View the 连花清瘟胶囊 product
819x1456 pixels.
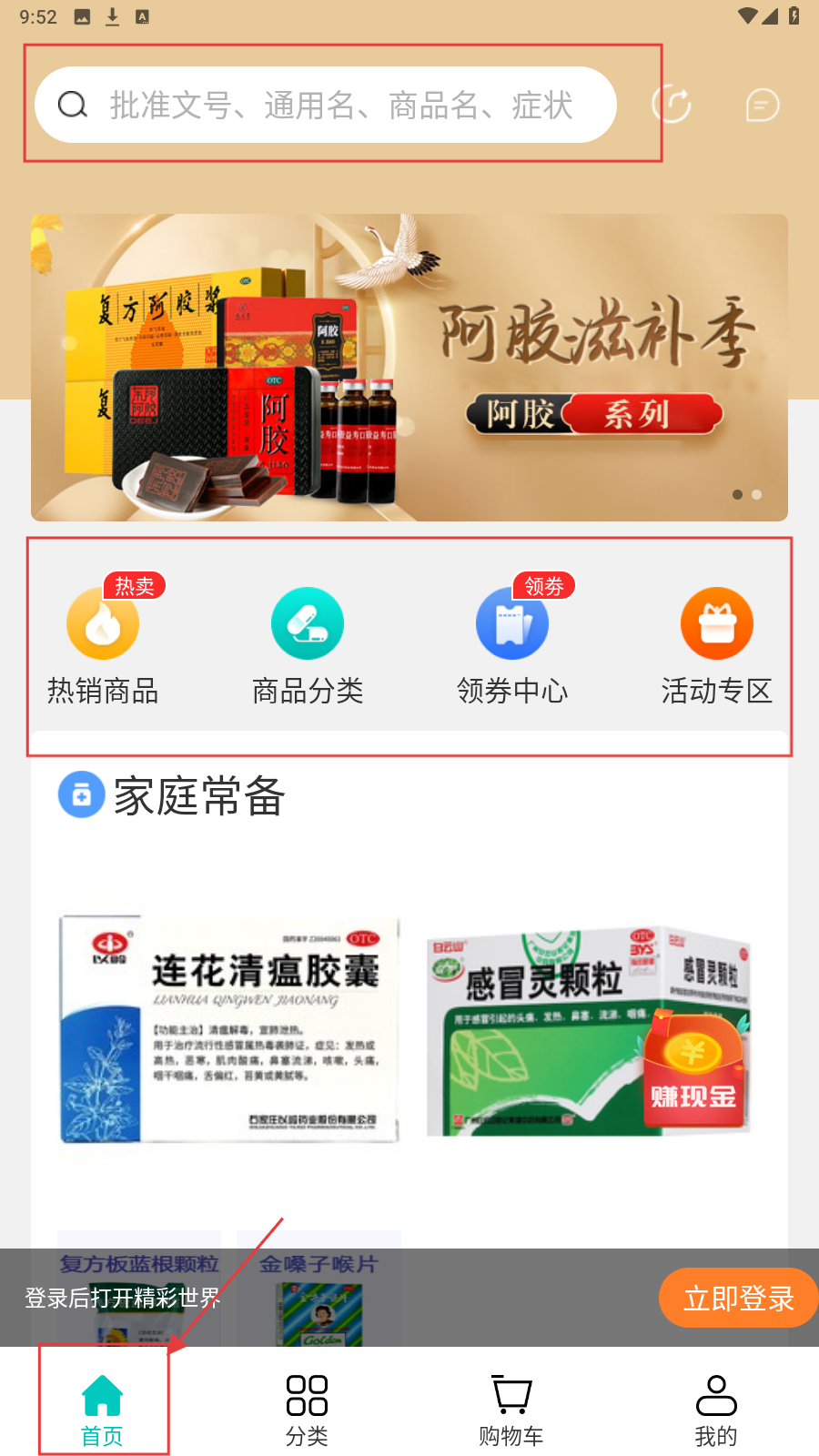click(x=229, y=1028)
